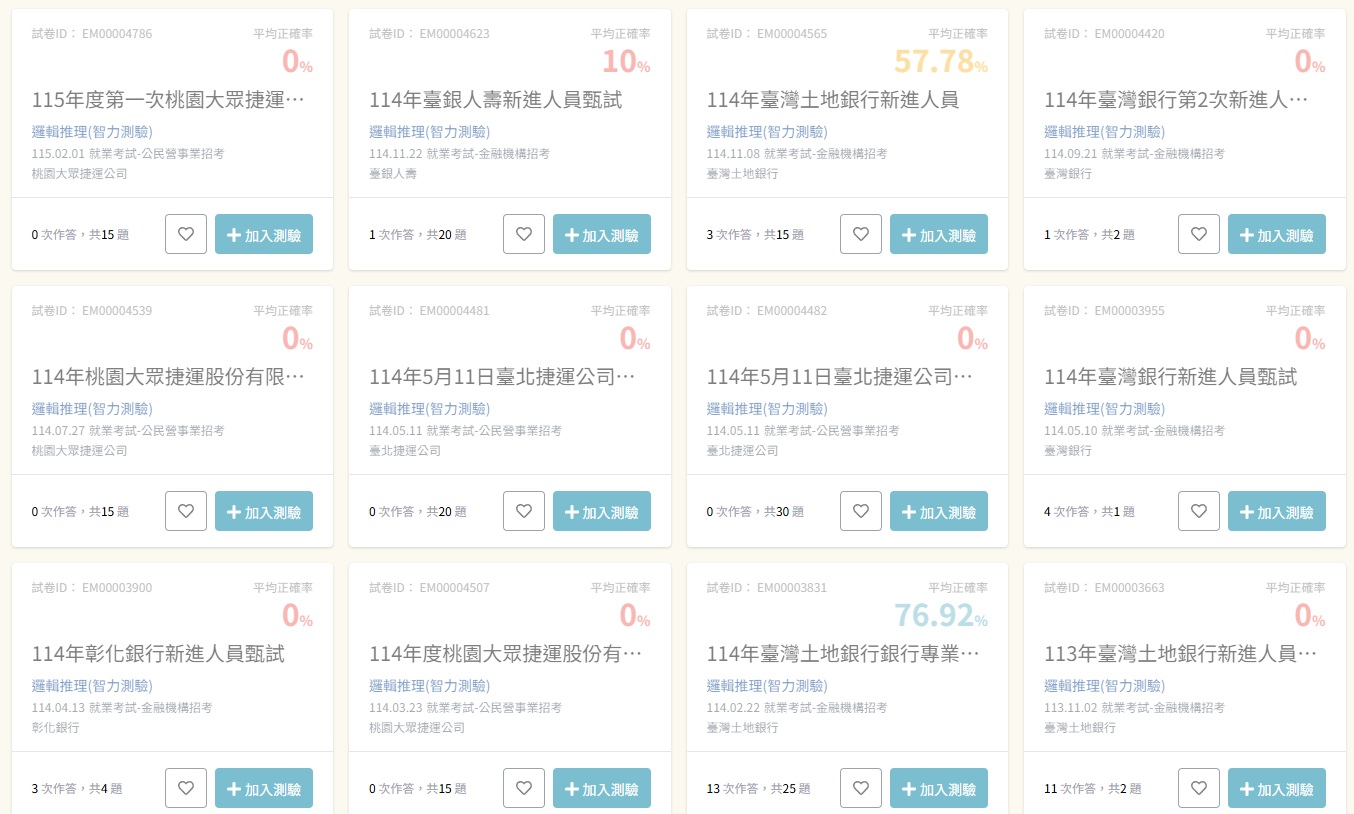Open the 114年桃園大眾捷運股份有限 exam card
This screenshot has height=814, width=1354.
[x=168, y=377]
